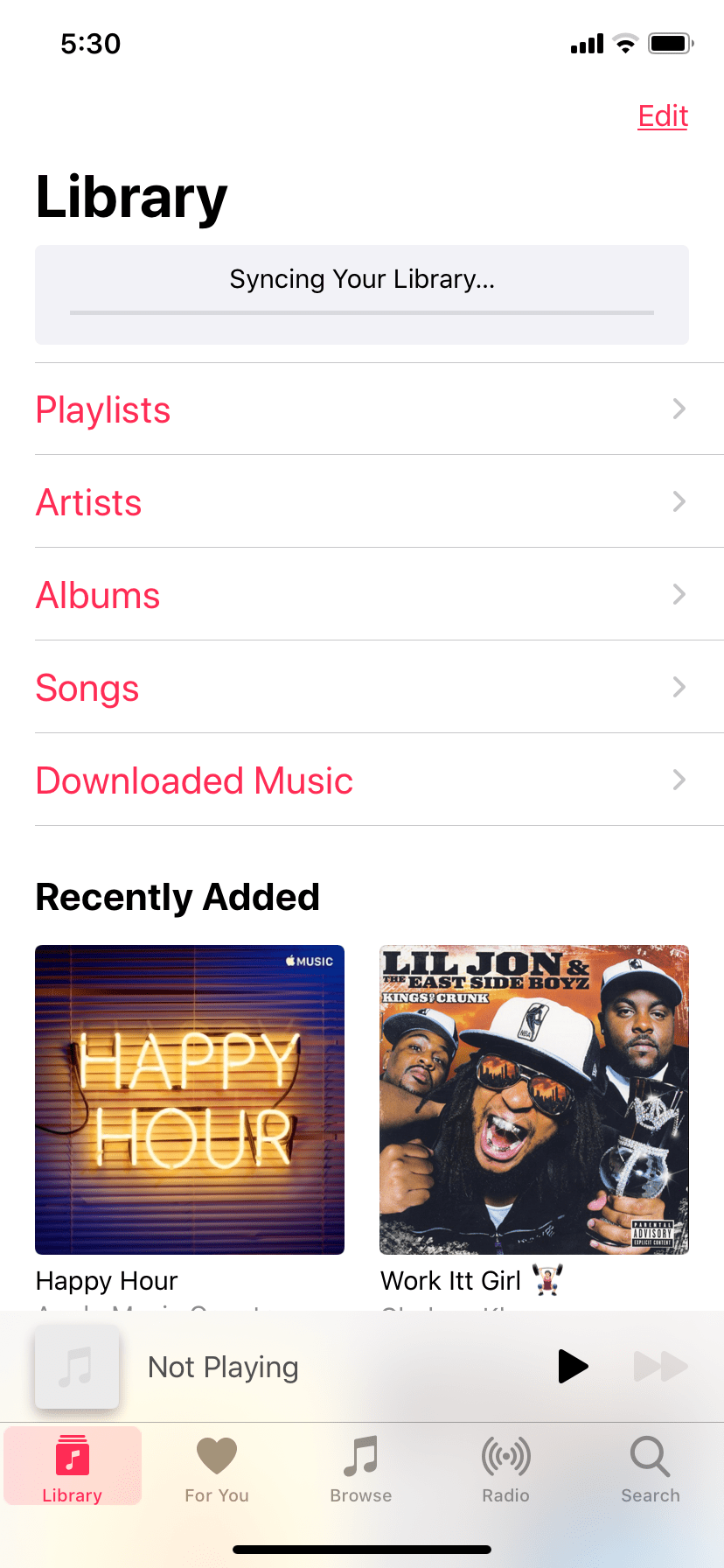Expand the Artists row chevron

[678, 501]
